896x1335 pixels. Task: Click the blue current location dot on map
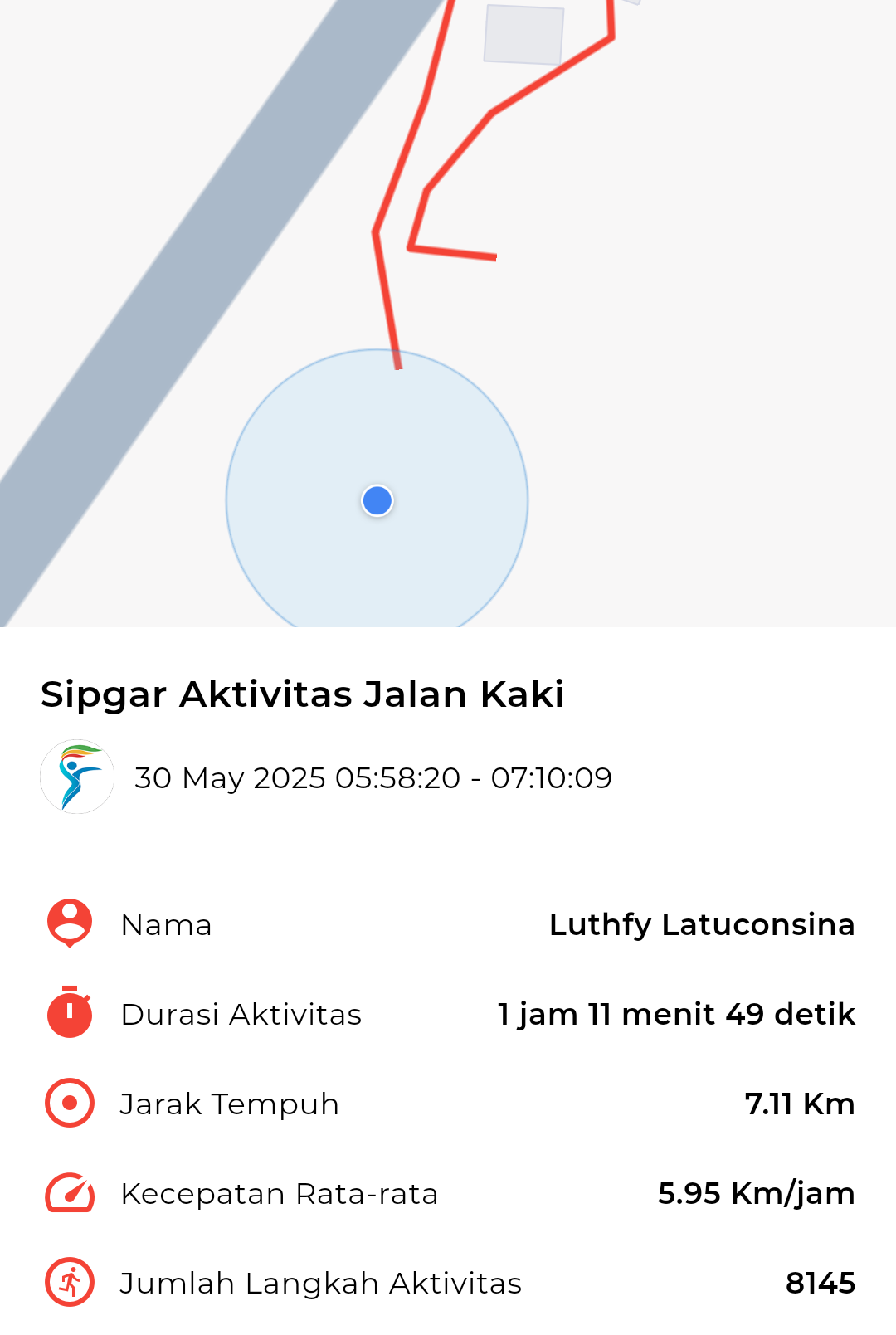(x=377, y=499)
